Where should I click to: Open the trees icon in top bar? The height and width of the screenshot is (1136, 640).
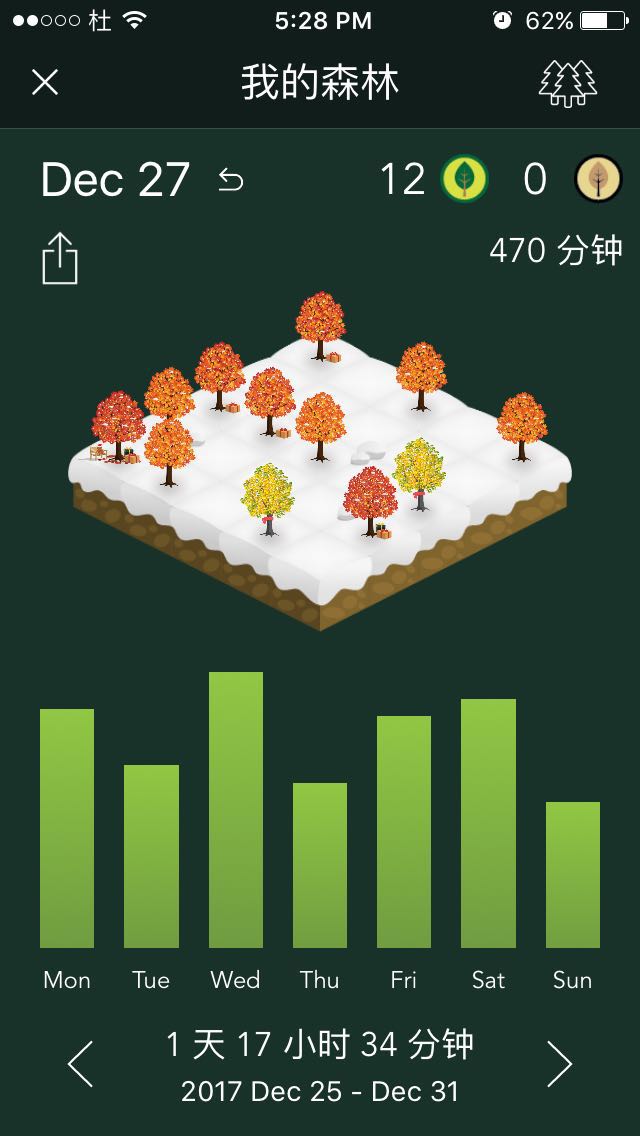pyautogui.click(x=568, y=83)
